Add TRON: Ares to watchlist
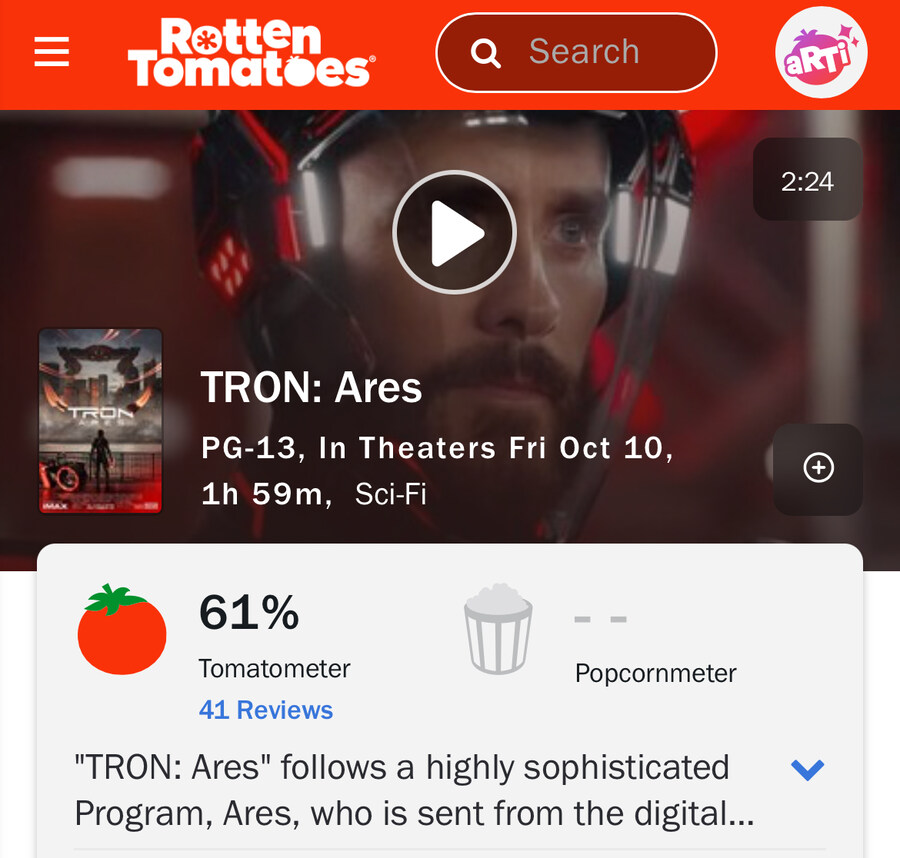The height and width of the screenshot is (858, 900). (x=818, y=468)
